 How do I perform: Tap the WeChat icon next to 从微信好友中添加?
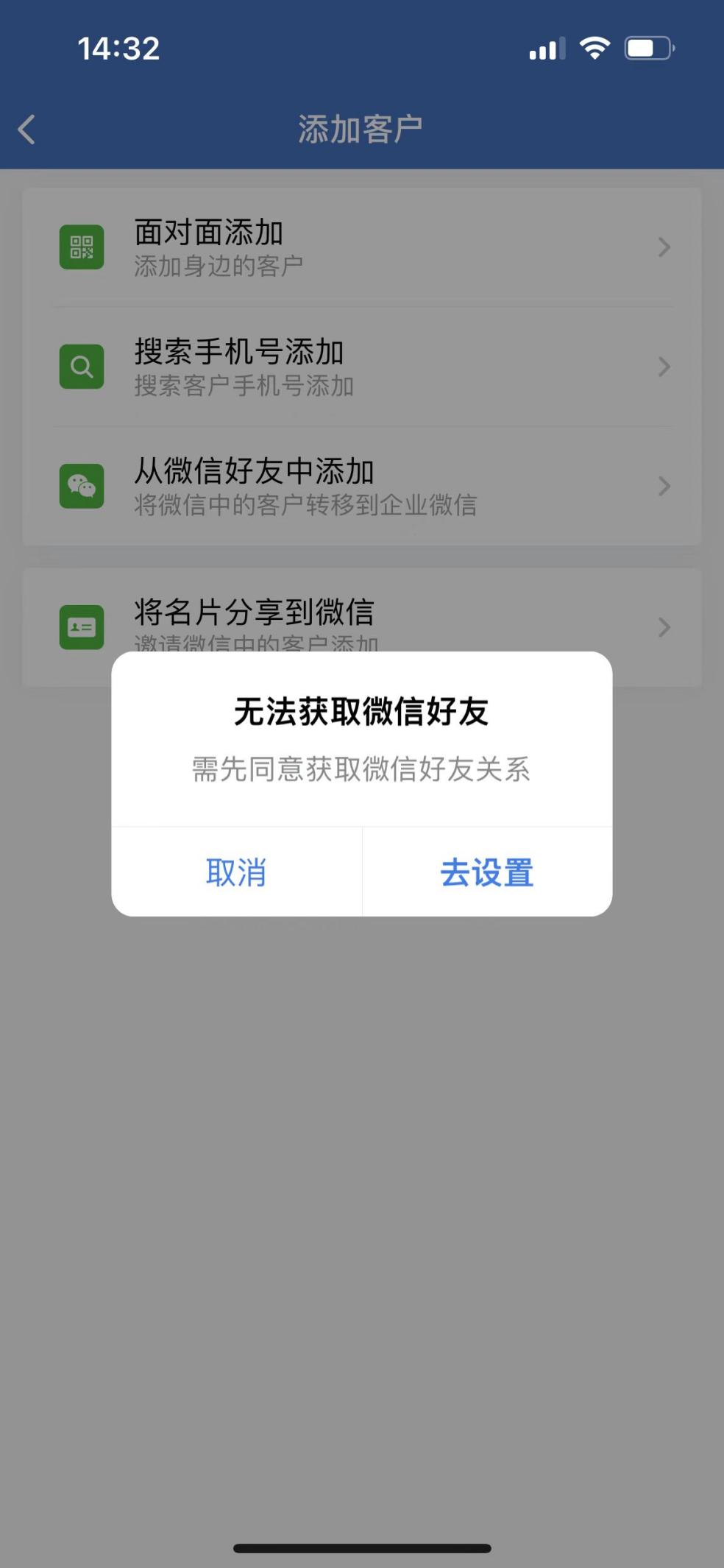(x=82, y=486)
